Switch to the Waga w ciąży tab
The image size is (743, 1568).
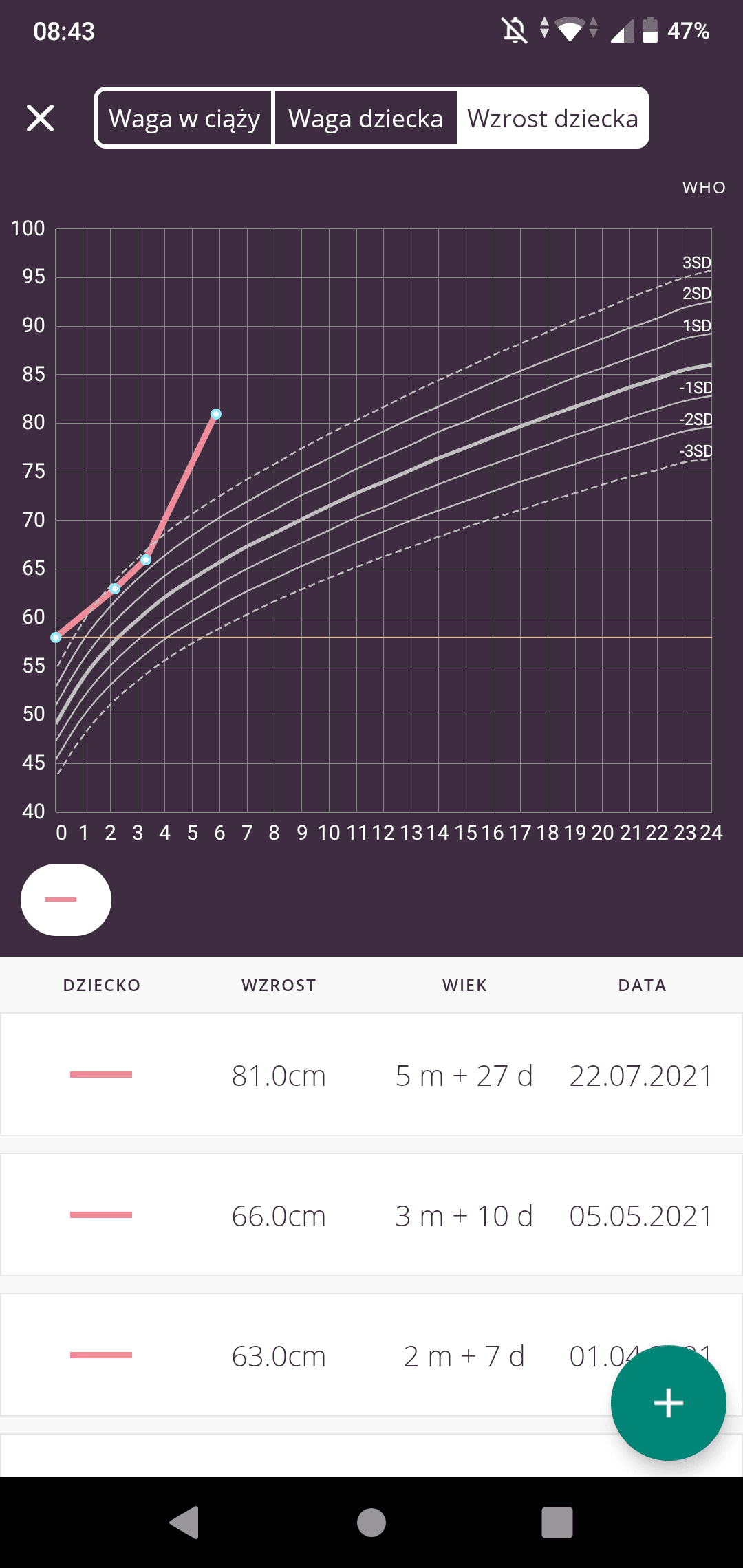tap(184, 118)
